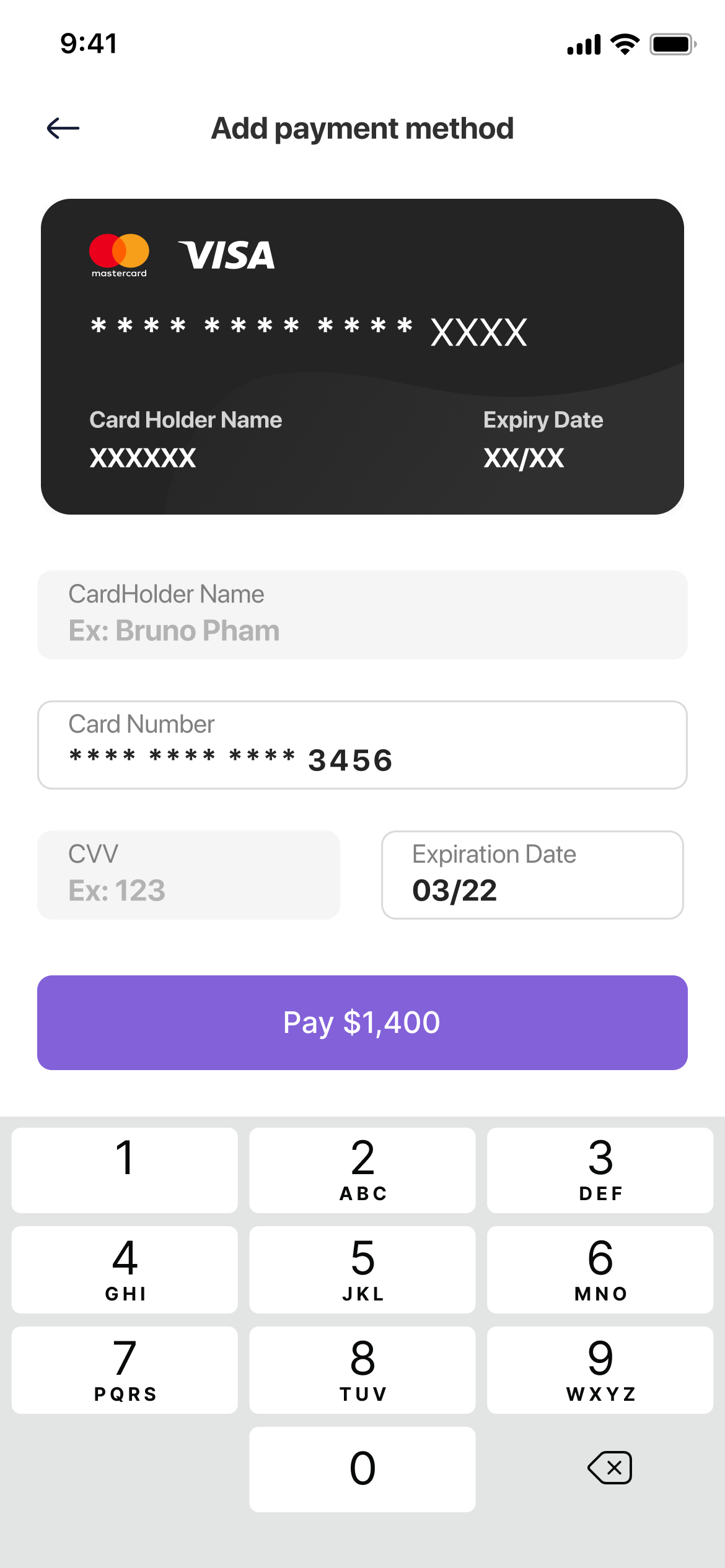Tap Pay $1,400 button
Viewport: 725px width, 1568px height.
(x=362, y=1022)
